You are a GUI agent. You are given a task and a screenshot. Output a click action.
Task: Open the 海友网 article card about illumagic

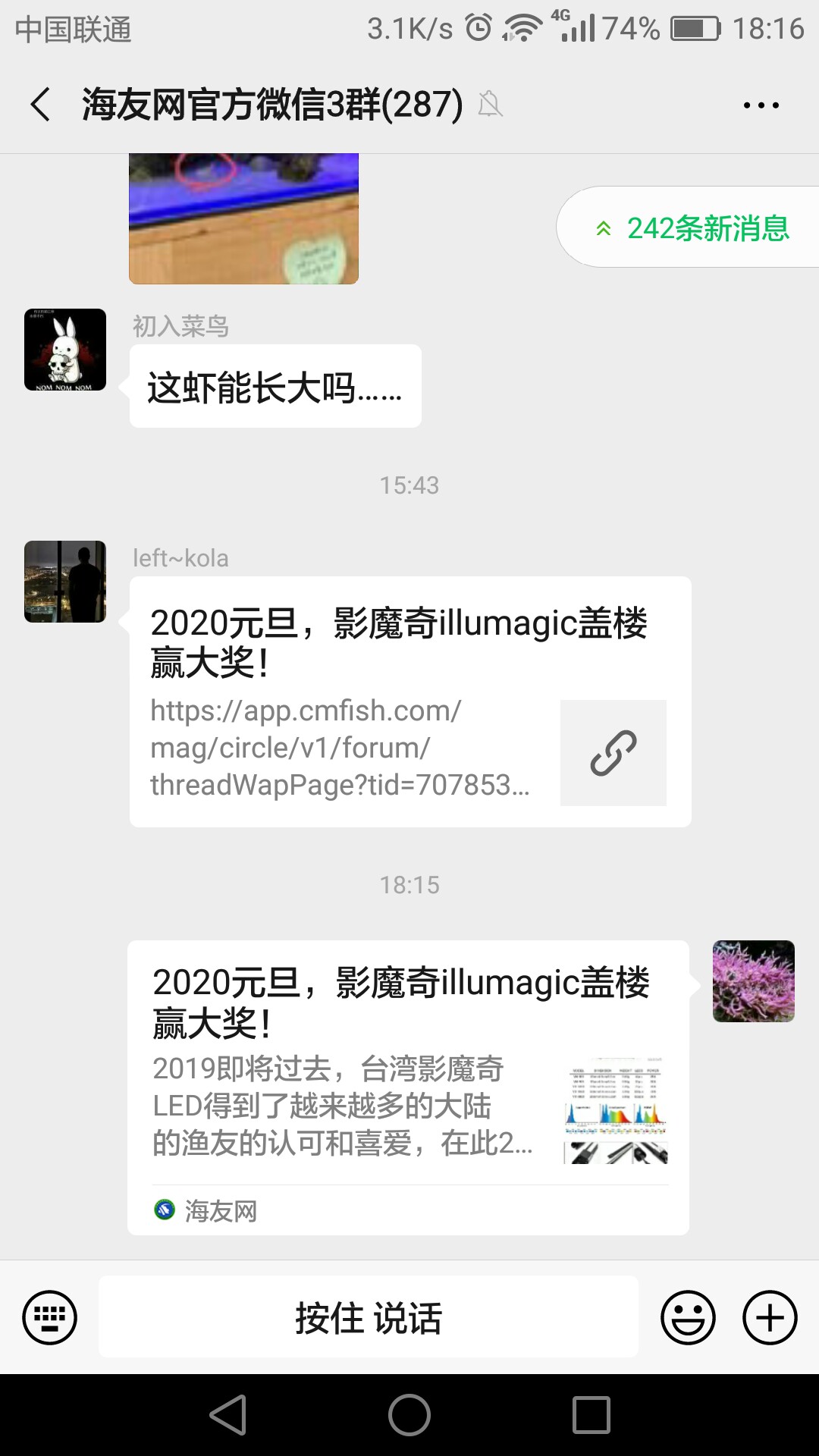pos(408,1087)
